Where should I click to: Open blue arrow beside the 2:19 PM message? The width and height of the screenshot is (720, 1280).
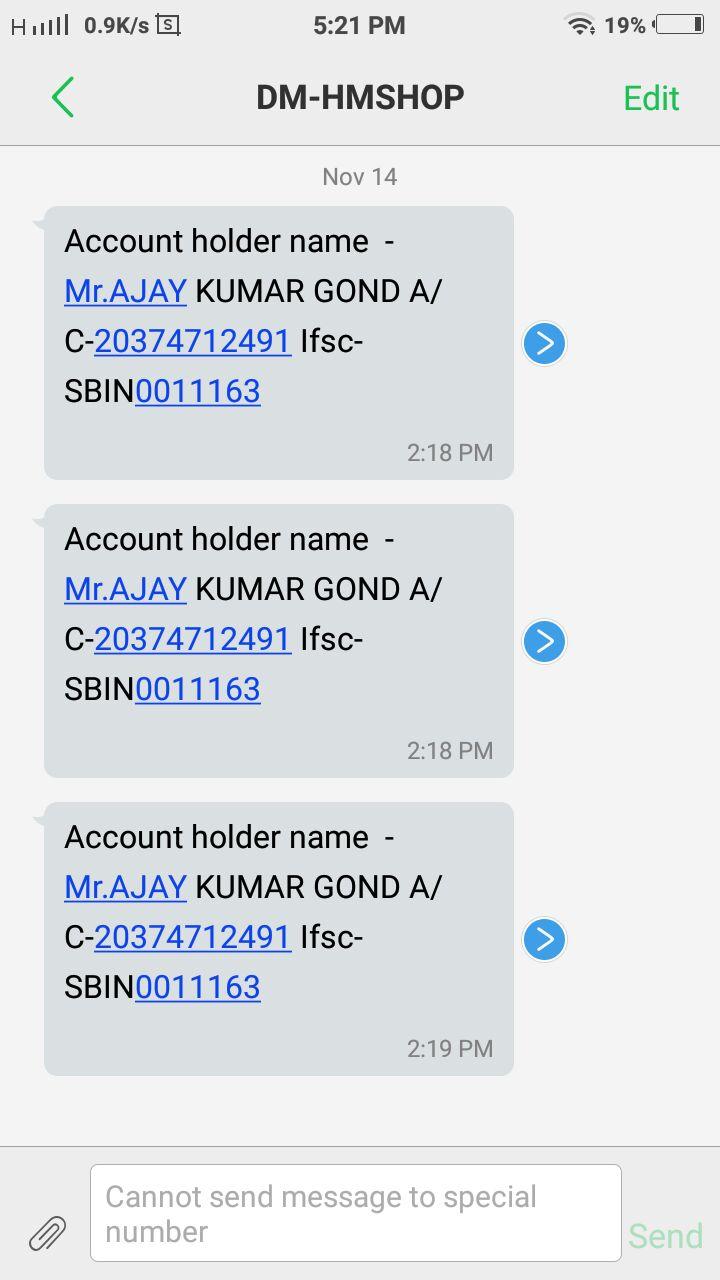pos(545,939)
